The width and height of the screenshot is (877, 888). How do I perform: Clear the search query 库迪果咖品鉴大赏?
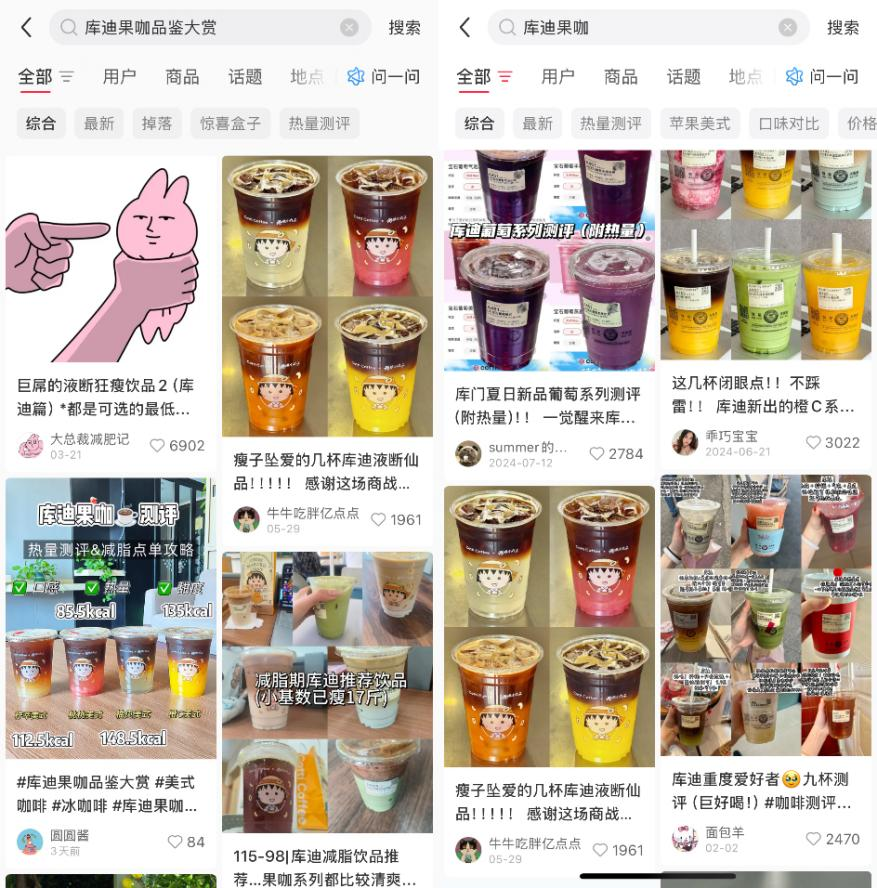click(x=349, y=28)
